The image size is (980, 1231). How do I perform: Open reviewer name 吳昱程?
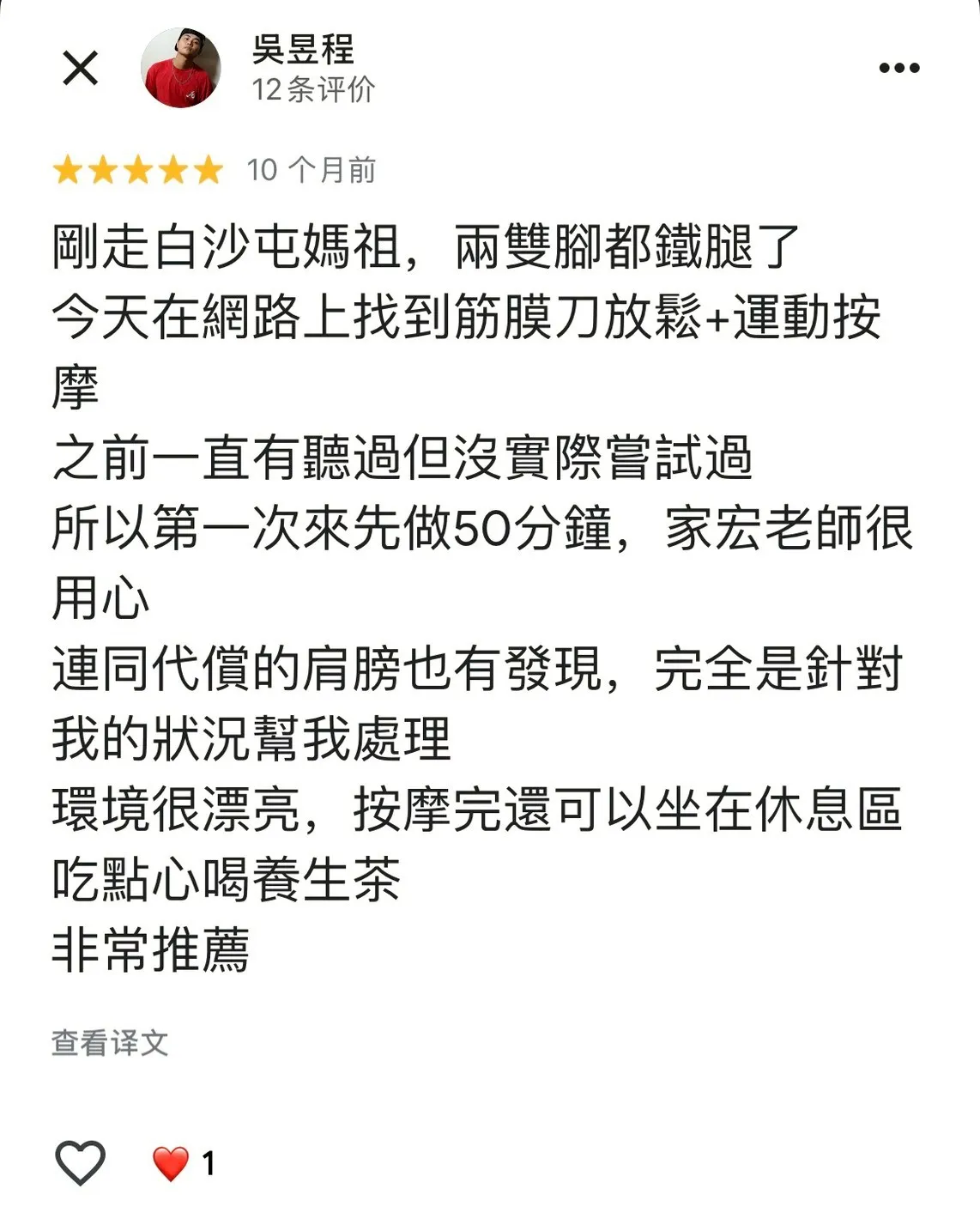click(x=303, y=49)
